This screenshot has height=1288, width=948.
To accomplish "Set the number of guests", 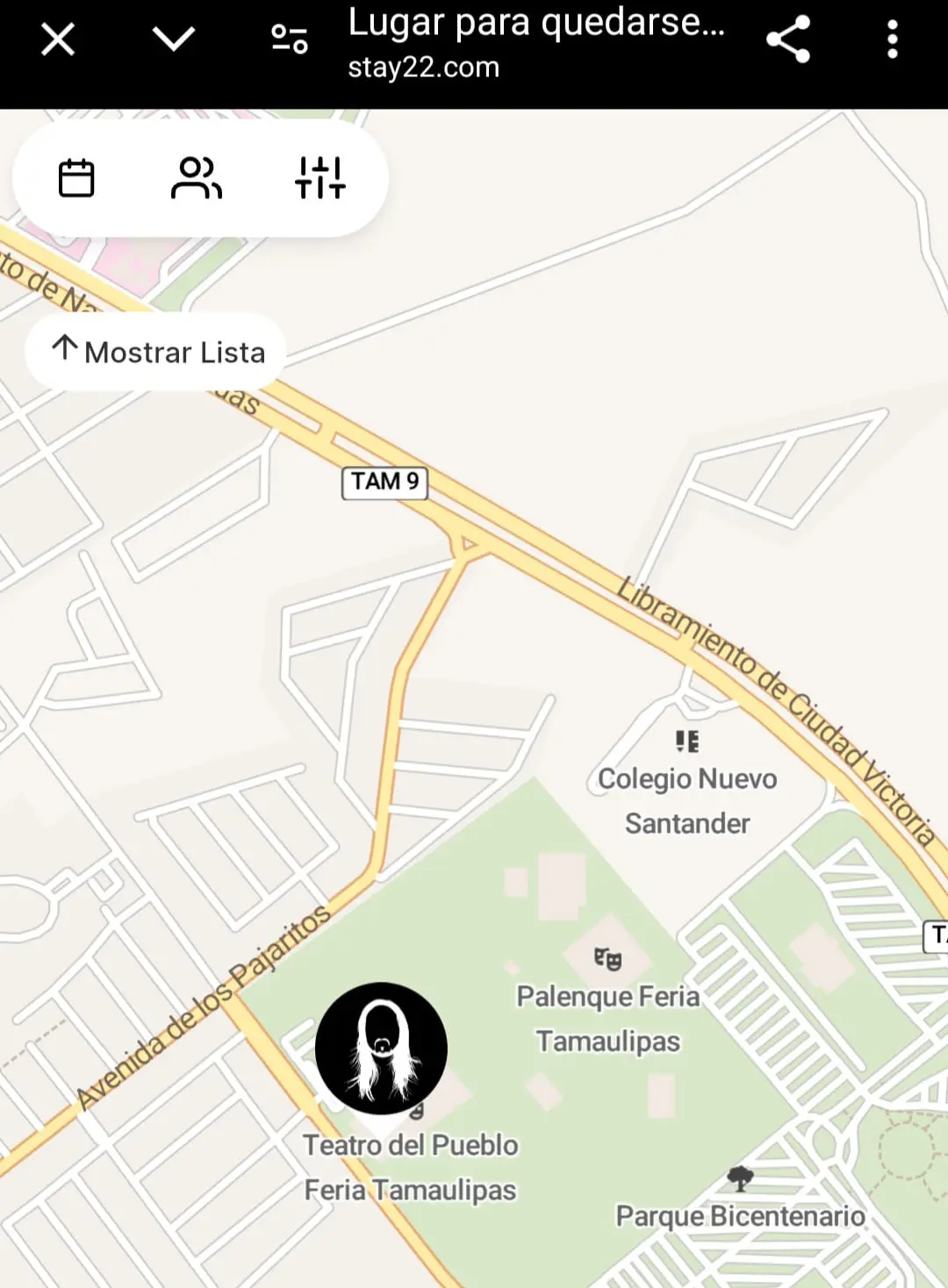I will [x=196, y=178].
